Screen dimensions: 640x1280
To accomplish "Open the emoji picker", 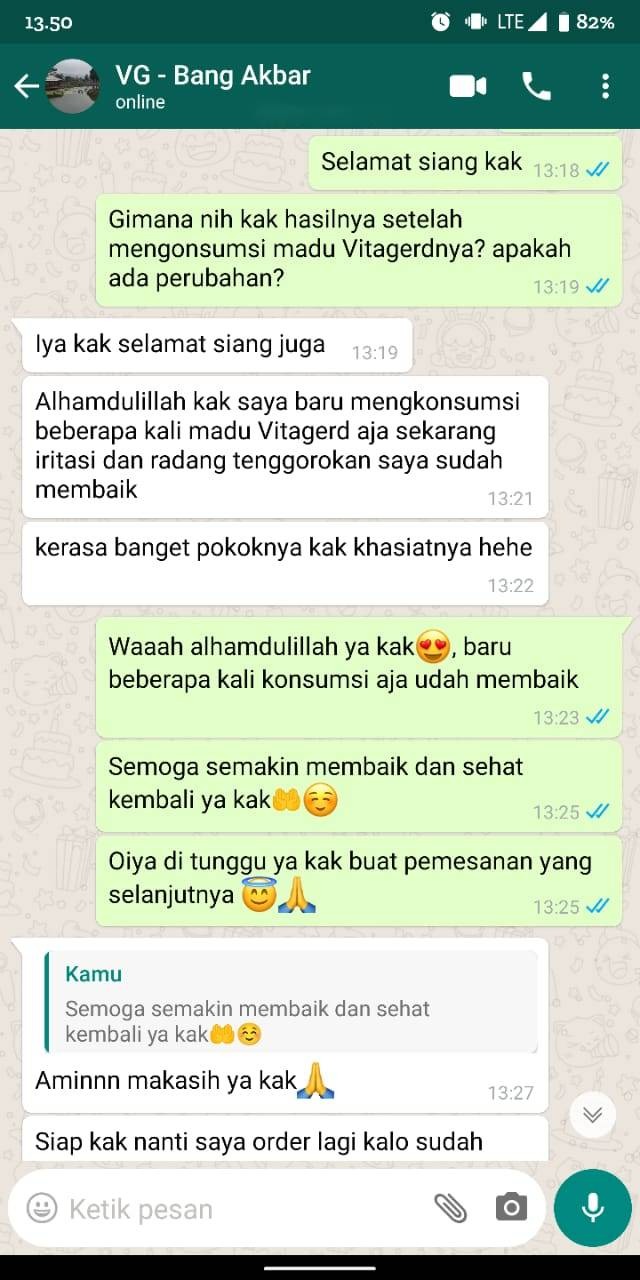I will 42,1208.
